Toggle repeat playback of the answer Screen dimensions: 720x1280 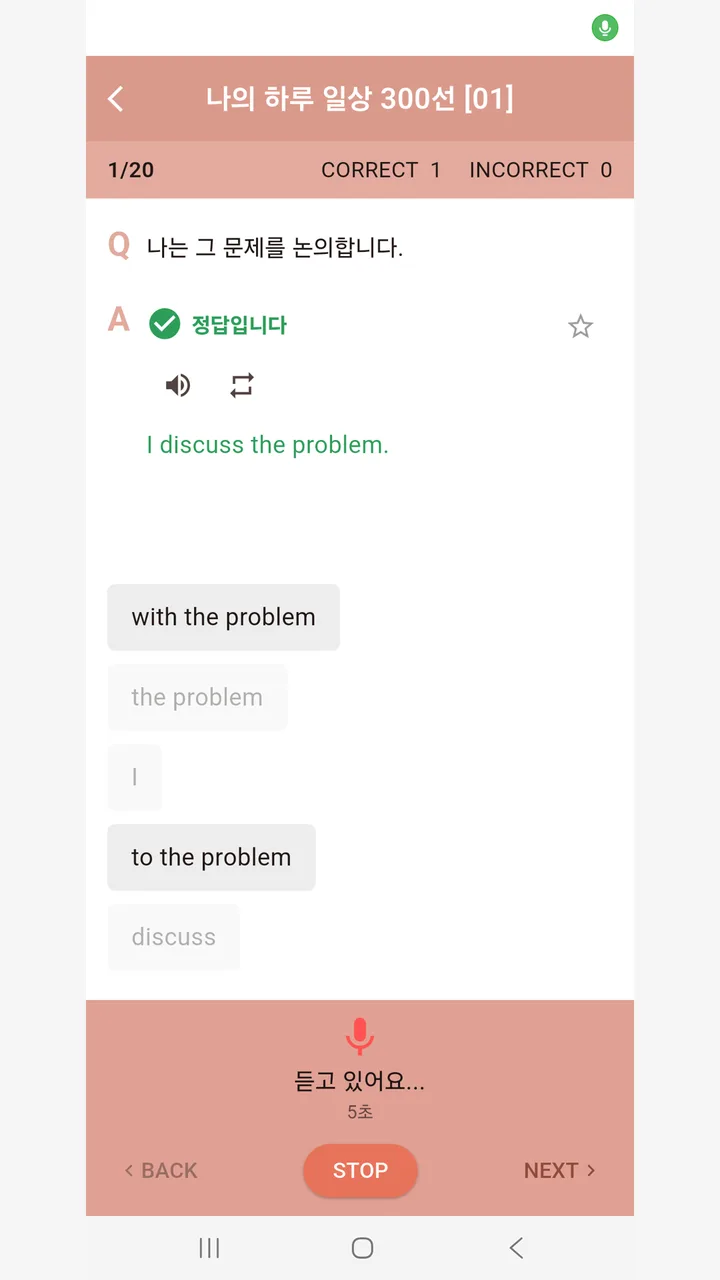pos(242,385)
